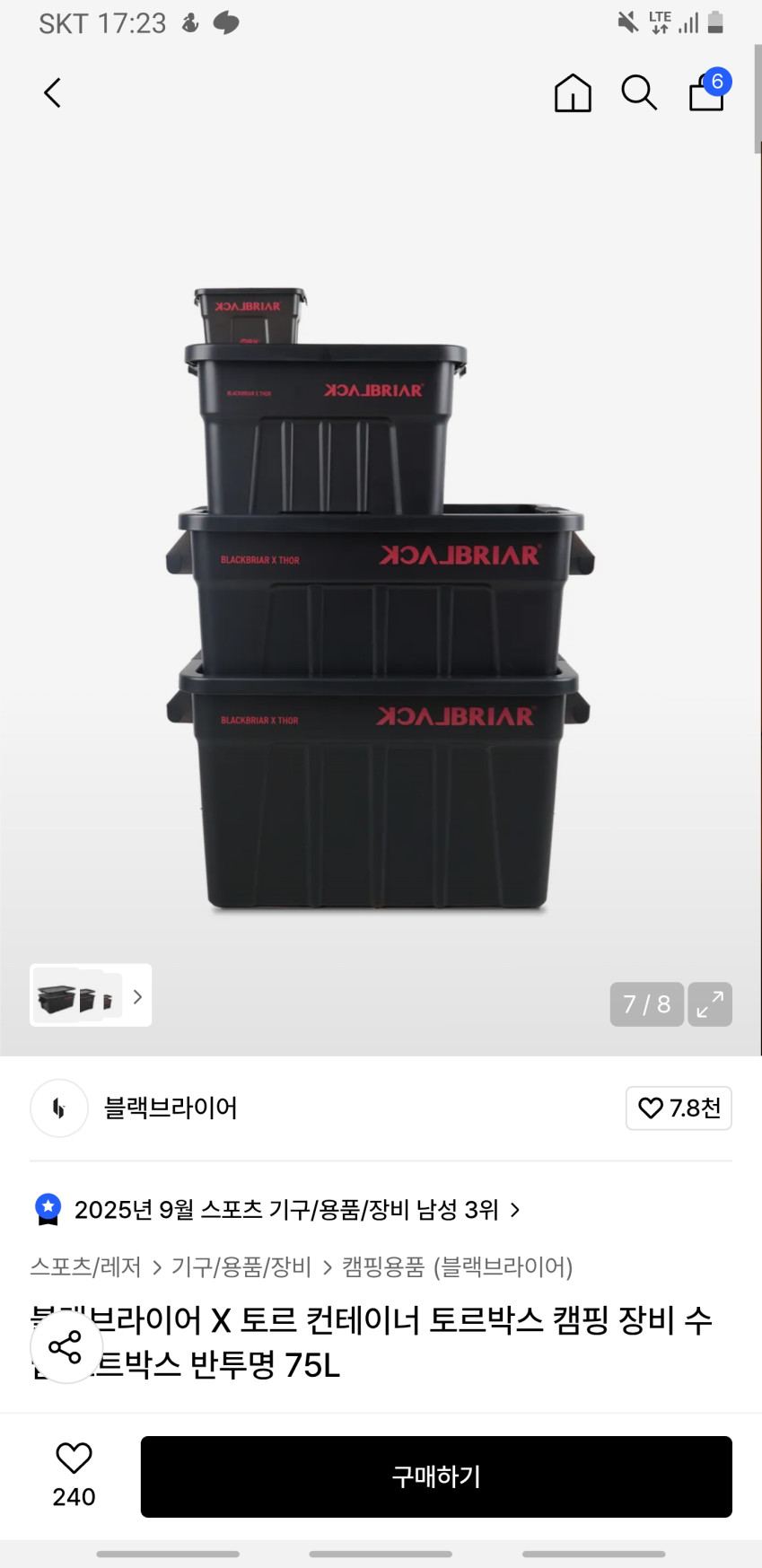Like the brand with 7.8천 heart button
This screenshot has height=1568, width=762.
[x=679, y=1108]
